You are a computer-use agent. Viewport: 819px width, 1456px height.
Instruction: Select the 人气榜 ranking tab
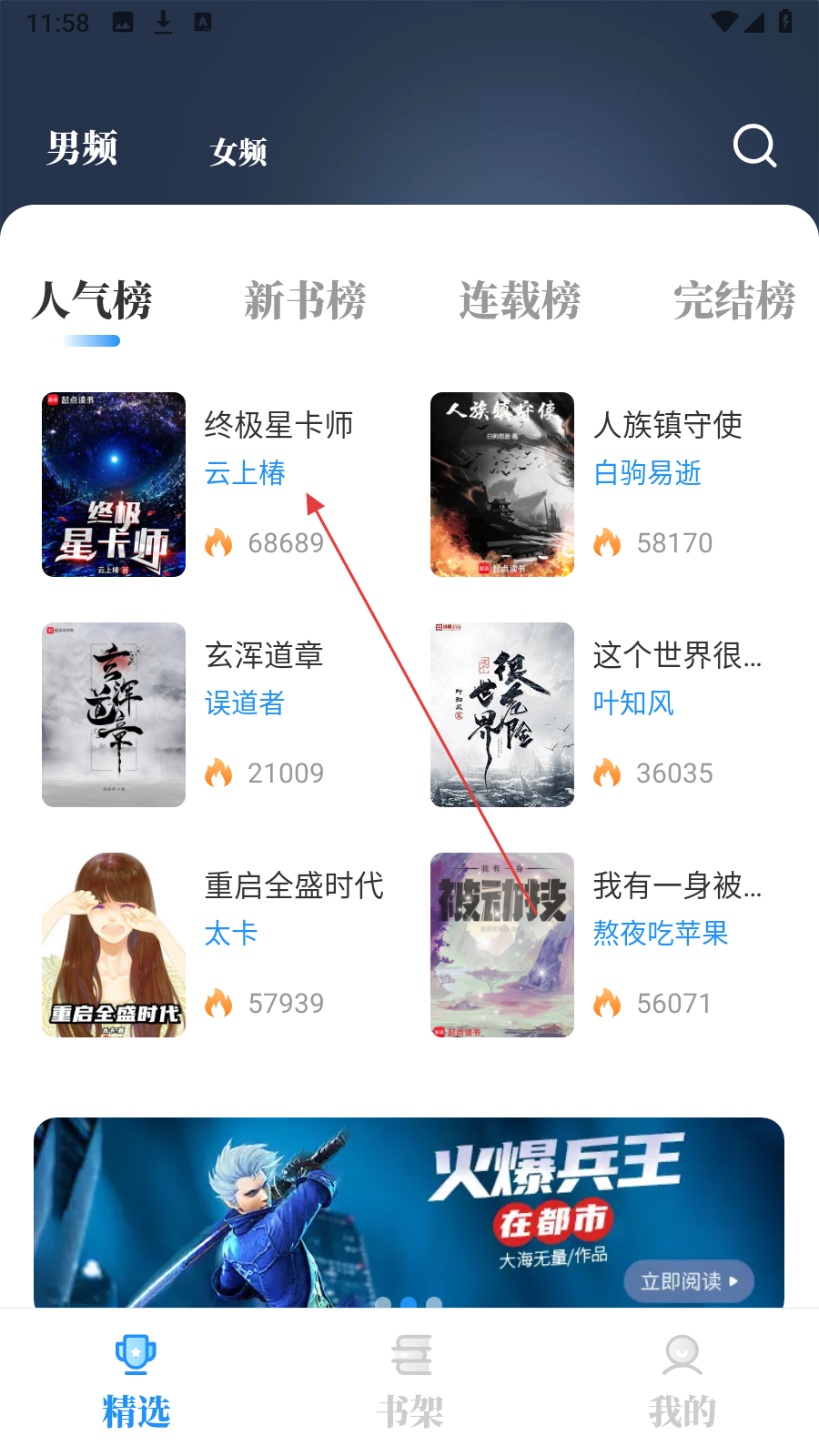(92, 301)
